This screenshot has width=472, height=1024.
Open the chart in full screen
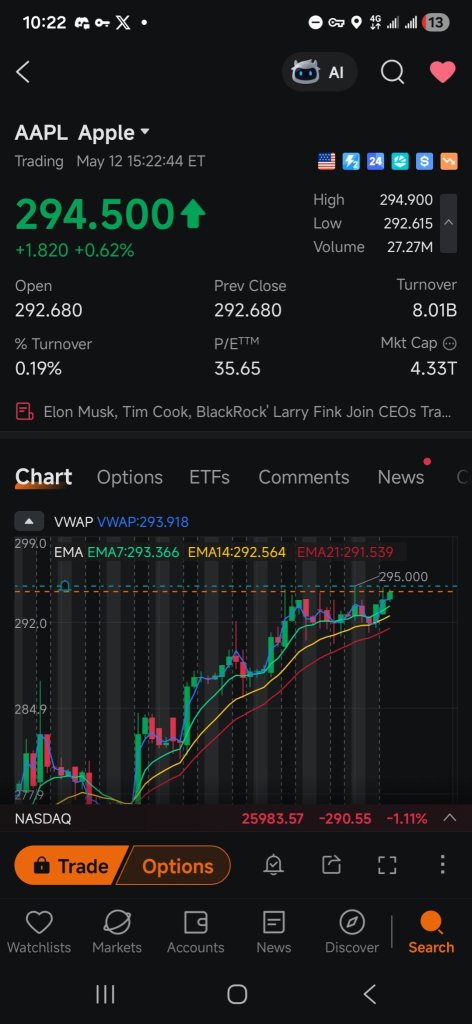387,865
